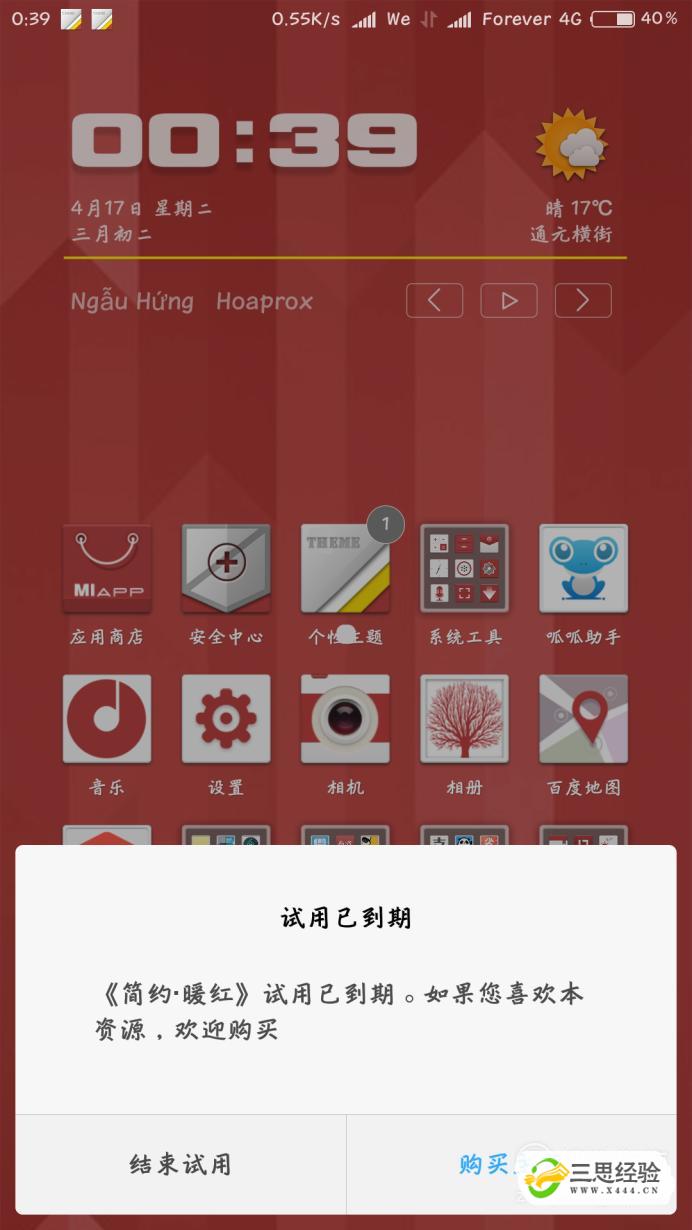The image size is (692, 1230).
Task: Open the 个性主题 themes app
Action: (x=345, y=569)
